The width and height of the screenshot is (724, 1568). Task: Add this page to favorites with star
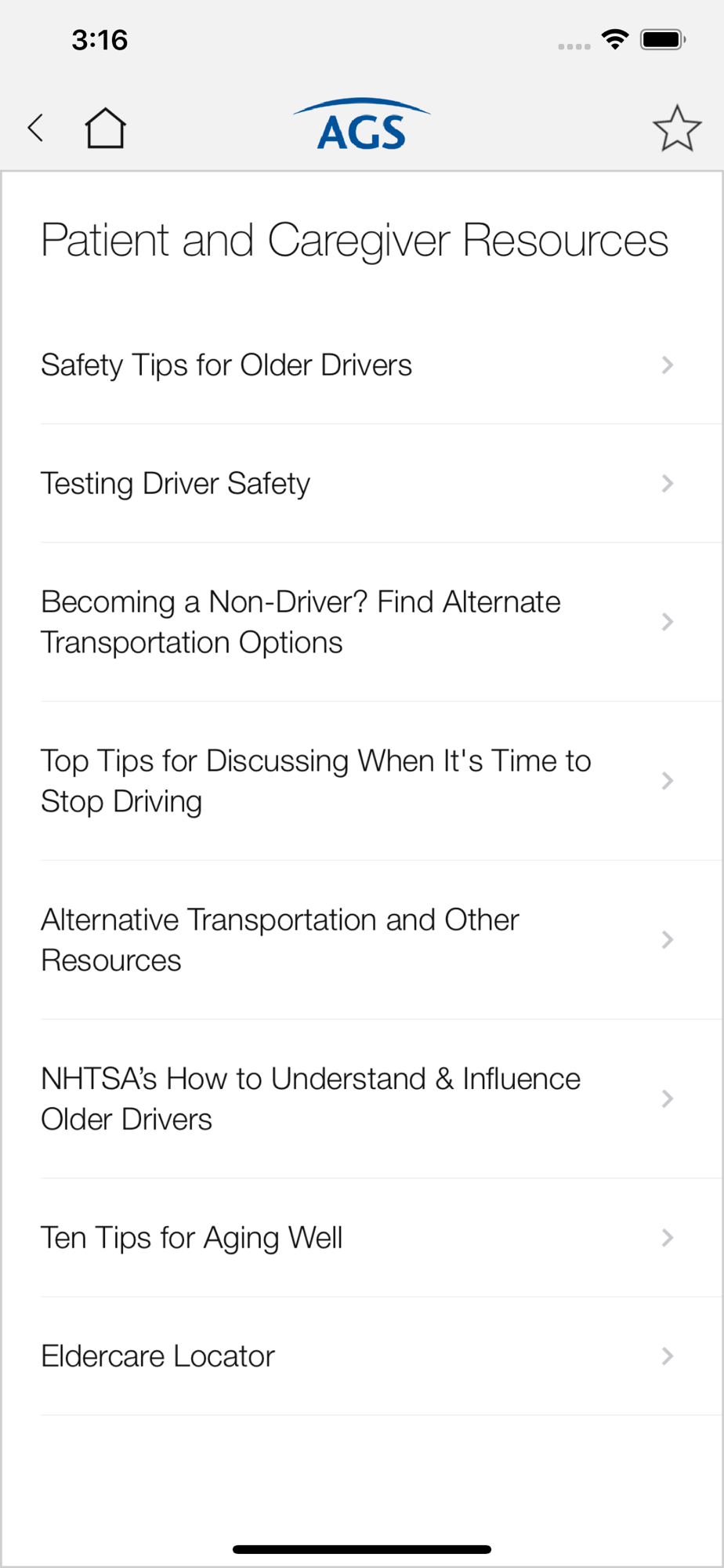[676, 129]
